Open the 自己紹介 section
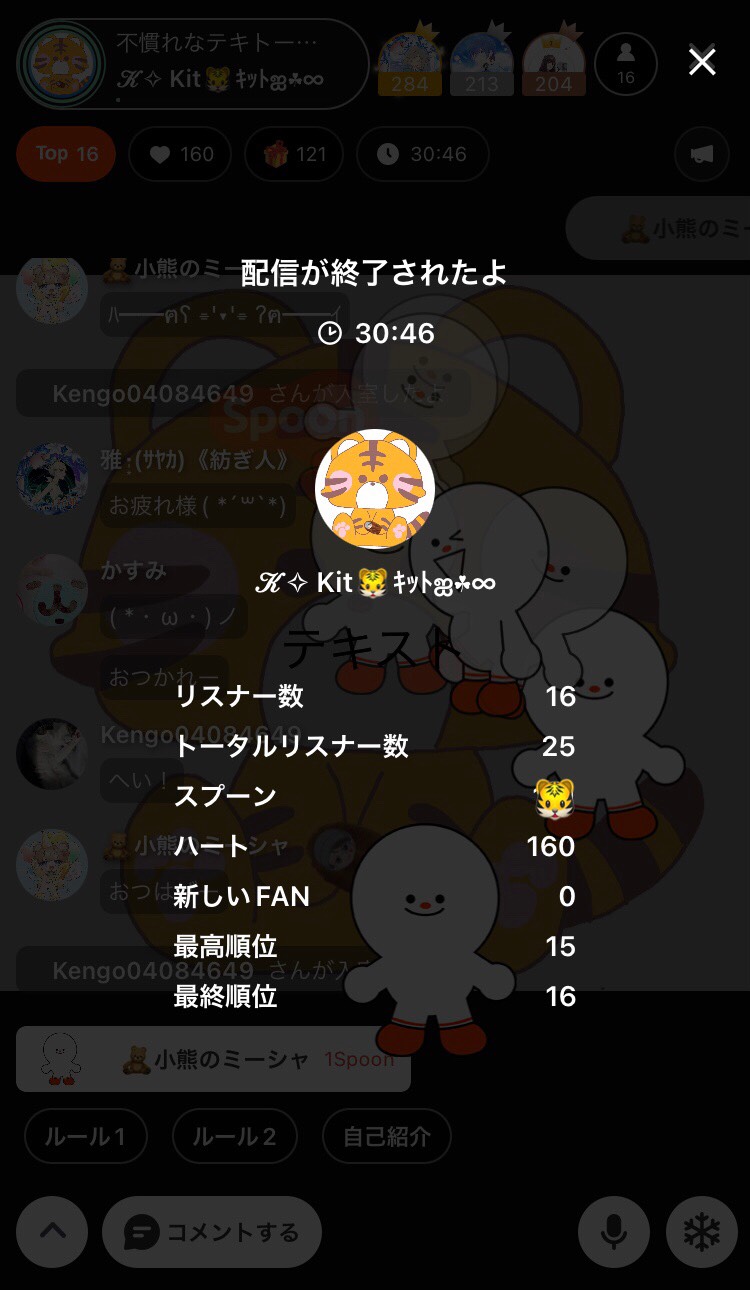Screen dimensions: 750x1290 pos(386,1136)
